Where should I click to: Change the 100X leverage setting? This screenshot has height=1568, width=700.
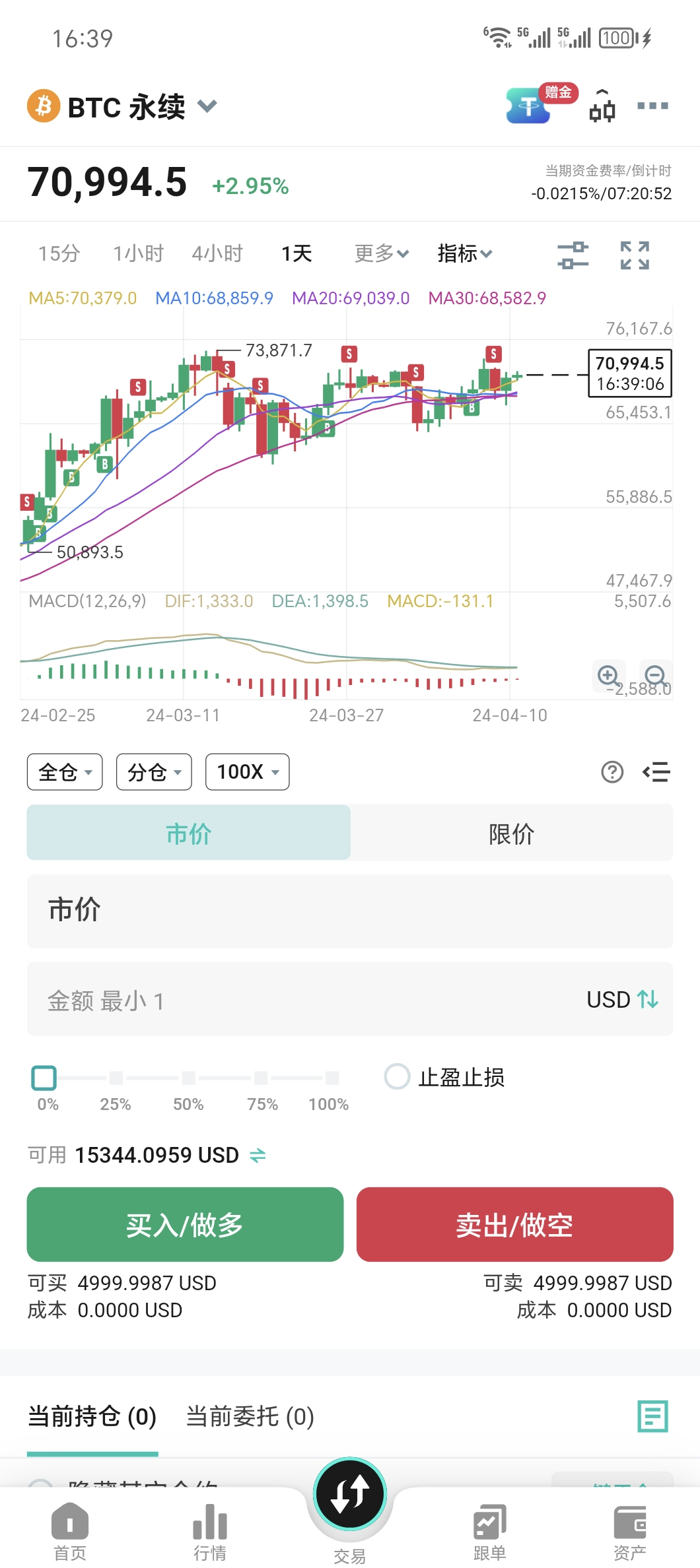click(x=248, y=771)
